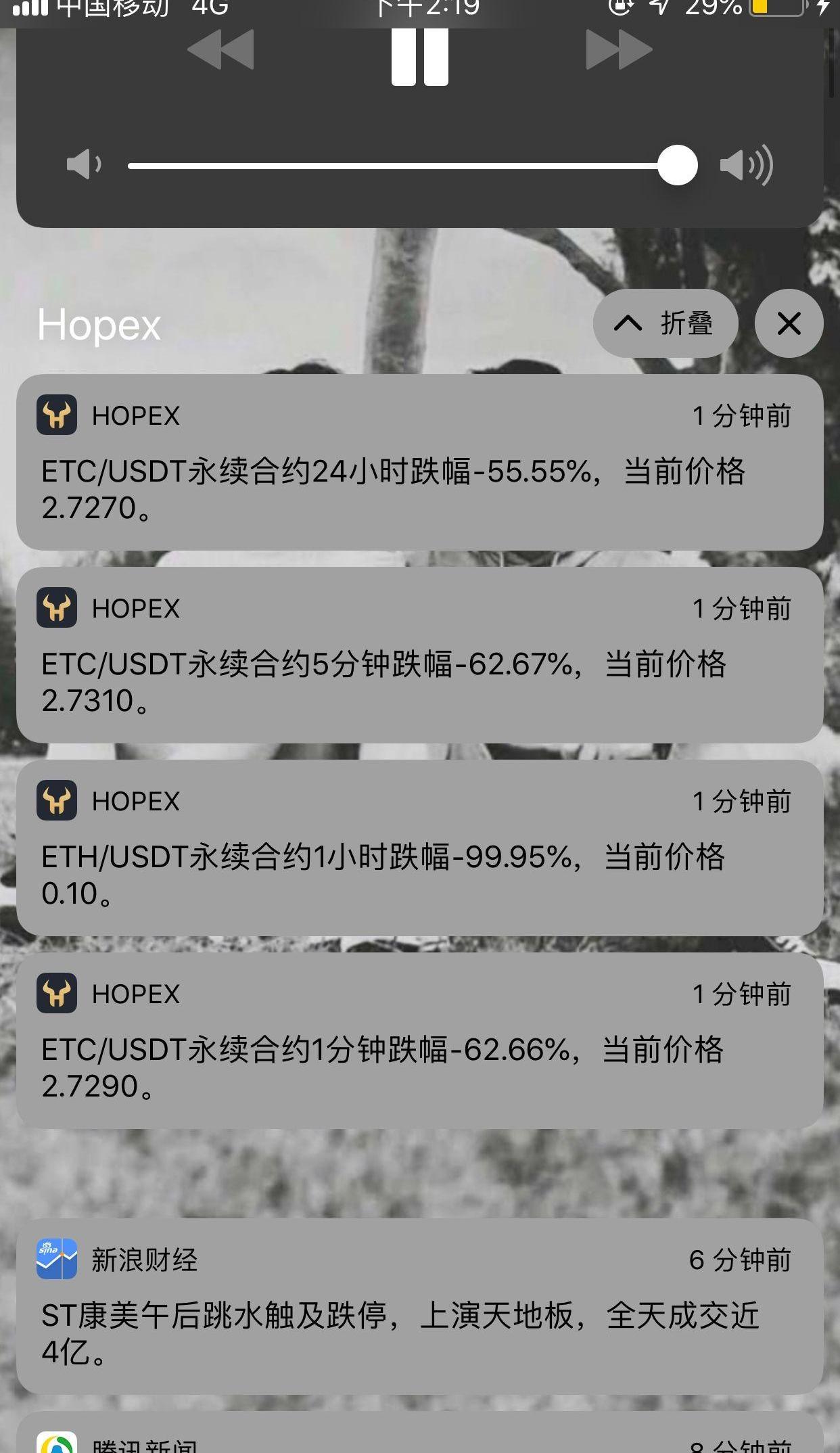The width and height of the screenshot is (840, 1453).
Task: Open the ETH/USDT 1小时跌幅 notification
Action: coord(419,848)
